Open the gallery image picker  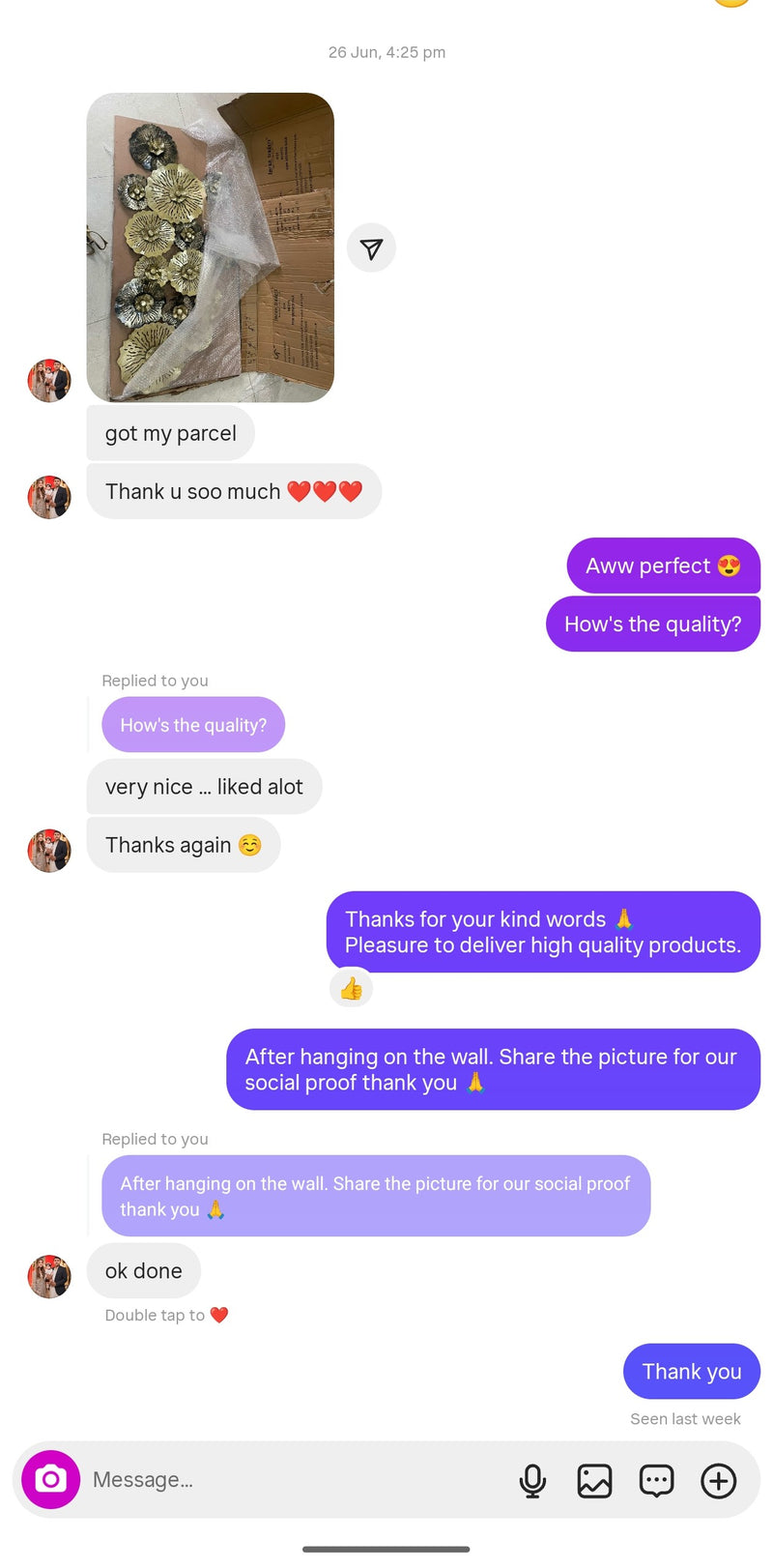click(x=594, y=1480)
